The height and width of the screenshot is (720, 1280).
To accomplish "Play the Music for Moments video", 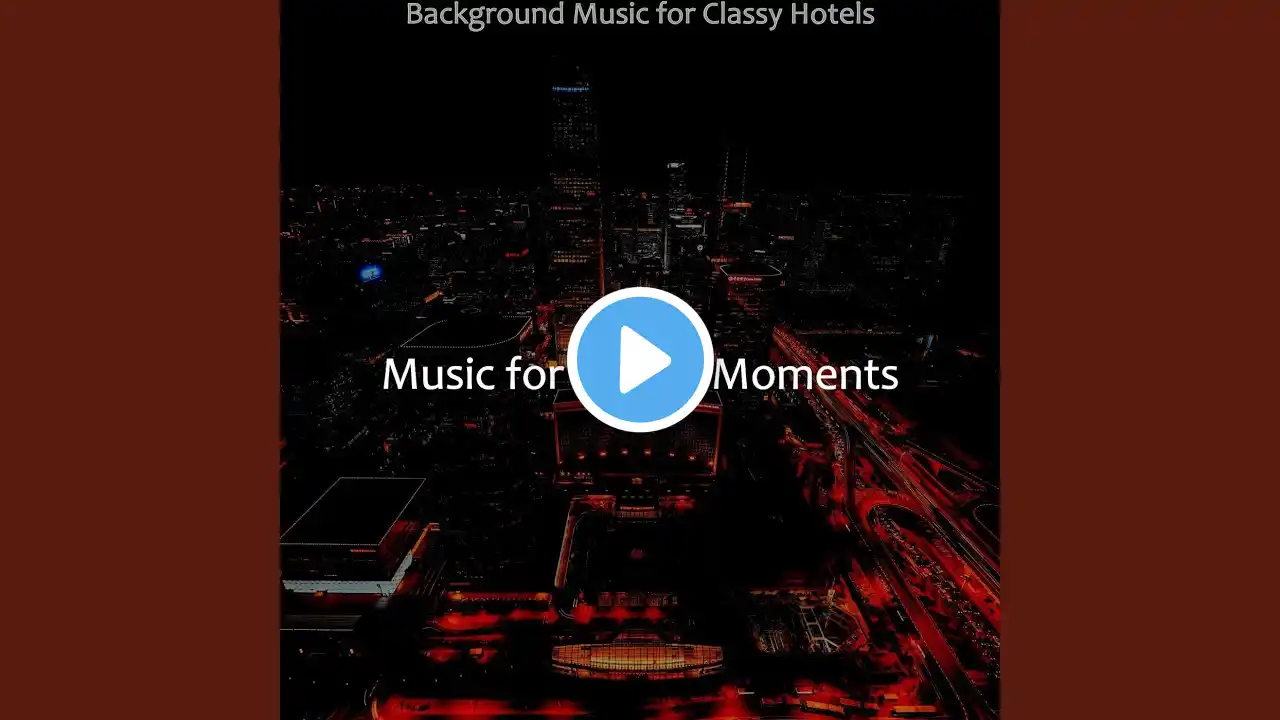I will click(640, 360).
